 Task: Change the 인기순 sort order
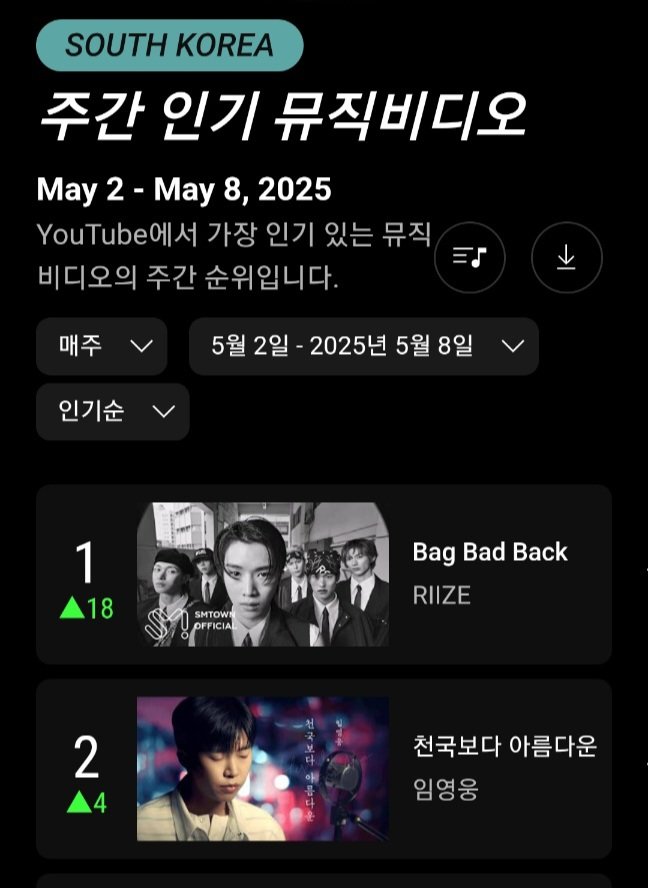point(113,411)
